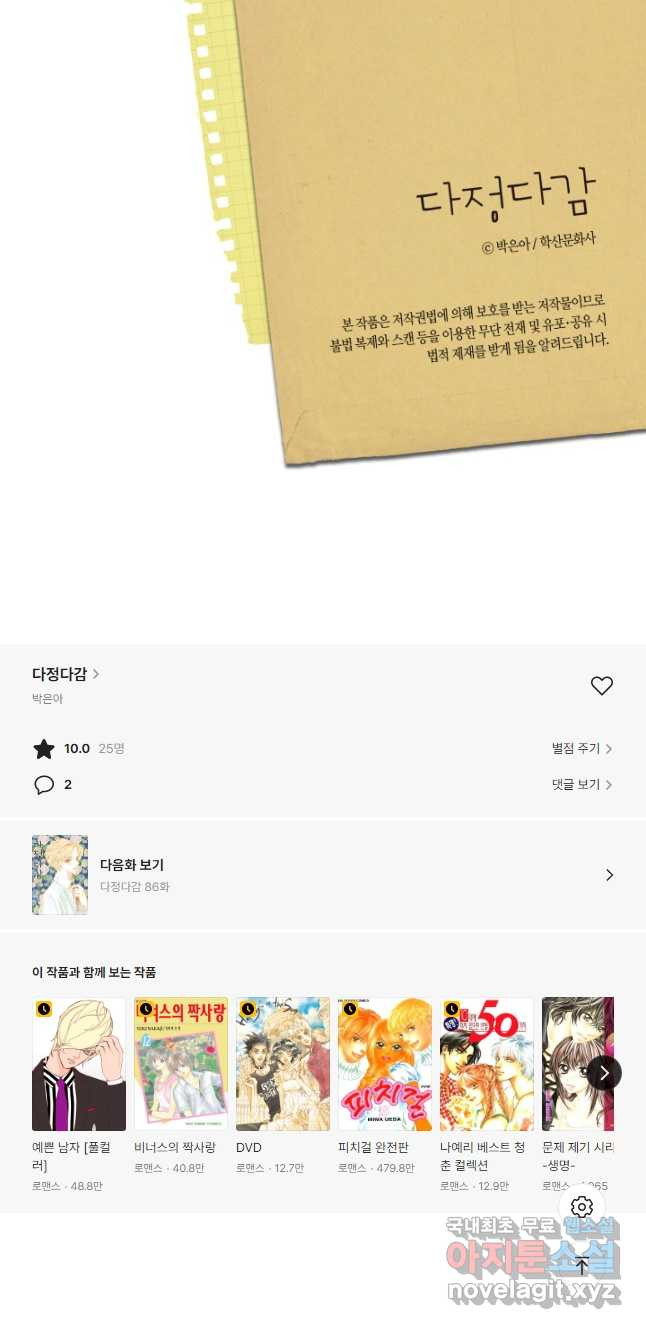646x1329 pixels.
Task: Show more recommendations with the arrow
Action: coord(604,1073)
